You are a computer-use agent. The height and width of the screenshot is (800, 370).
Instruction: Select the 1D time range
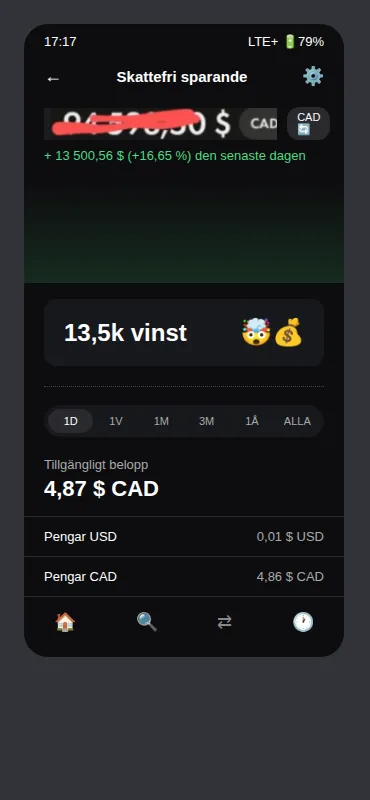tap(70, 421)
